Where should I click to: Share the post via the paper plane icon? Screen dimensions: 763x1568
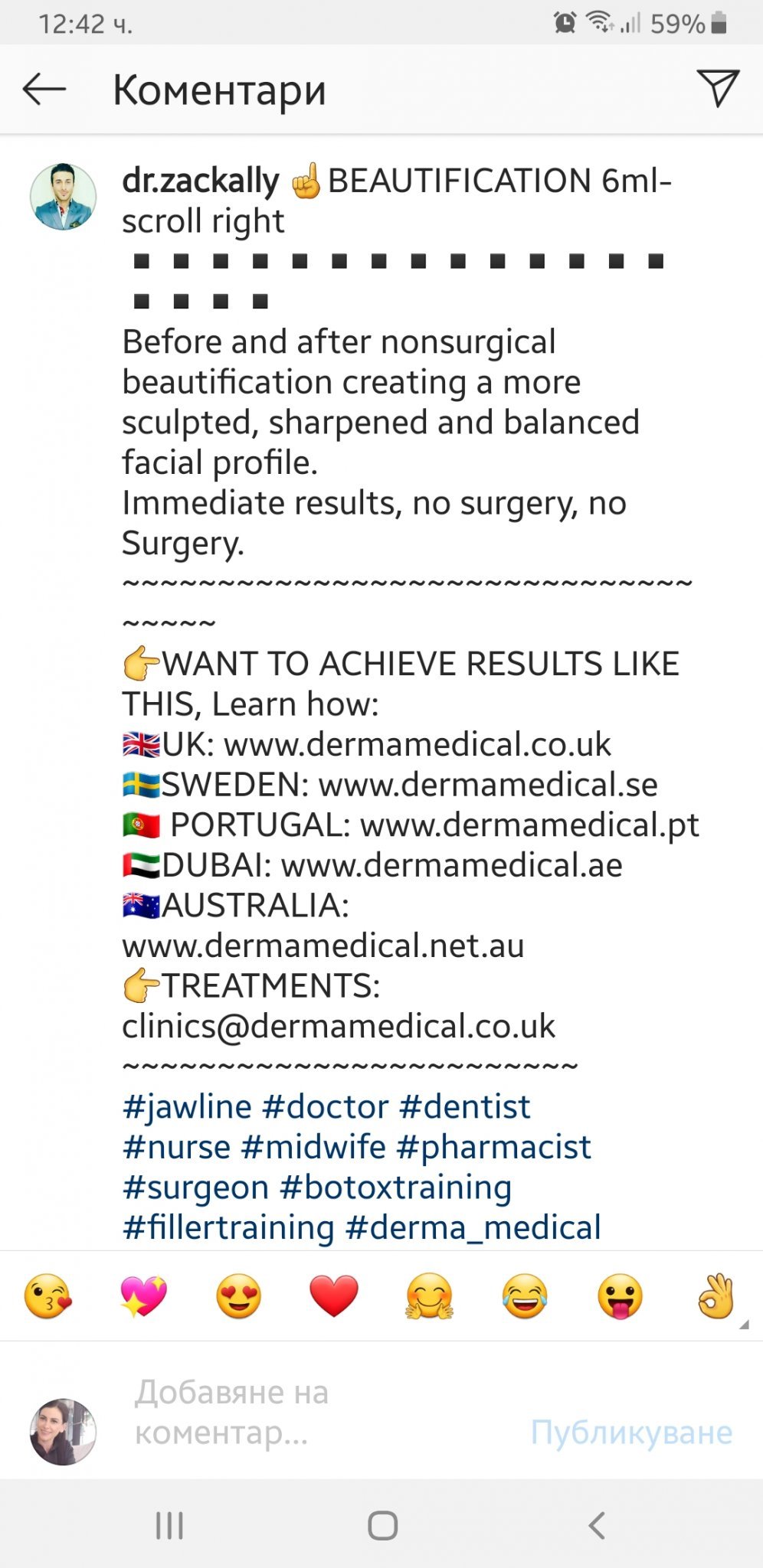(x=717, y=88)
